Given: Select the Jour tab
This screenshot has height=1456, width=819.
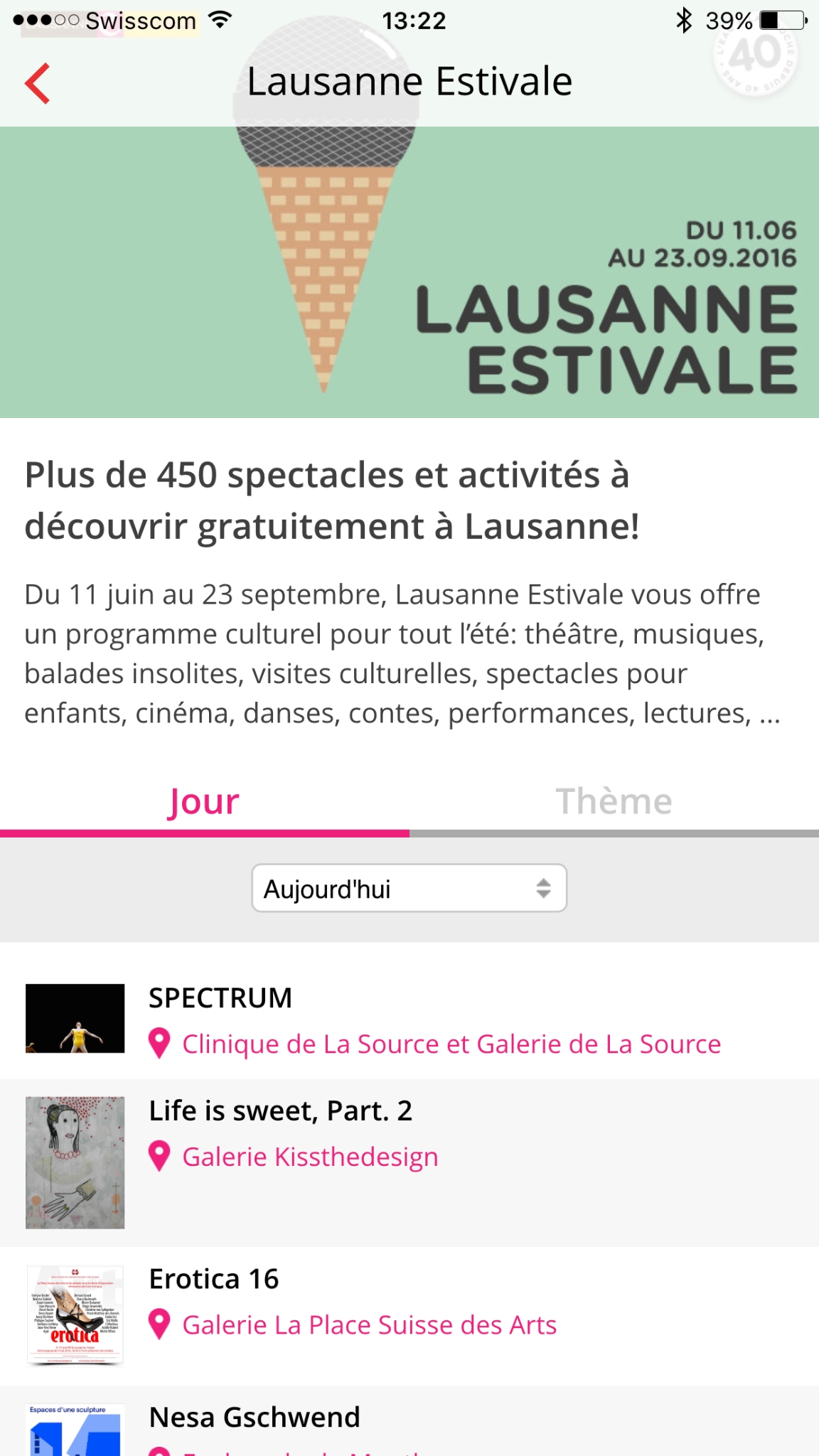Looking at the screenshot, I should coord(205,802).
